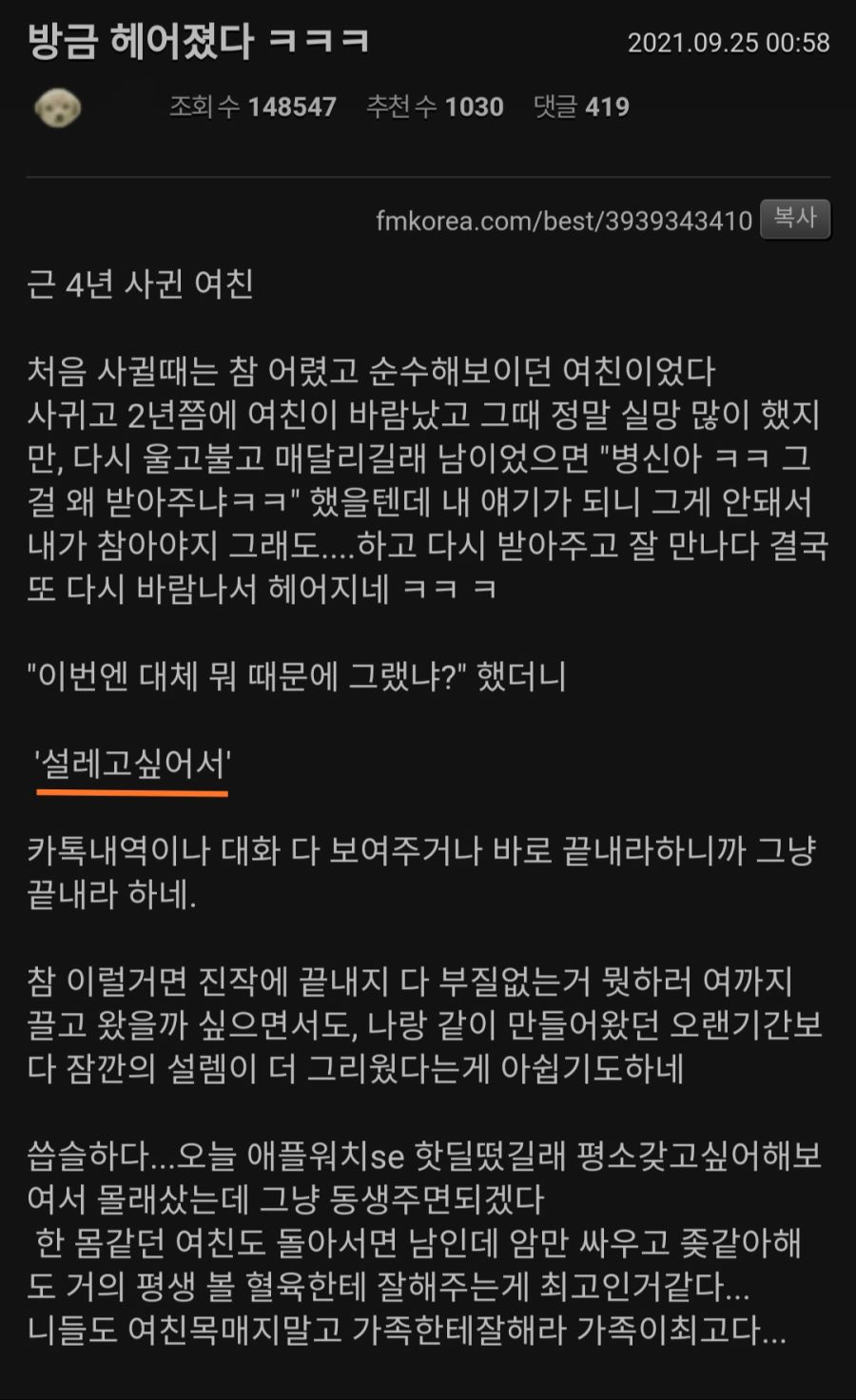Open the author's puppy profile avatar
The image size is (856, 1400).
point(57,107)
